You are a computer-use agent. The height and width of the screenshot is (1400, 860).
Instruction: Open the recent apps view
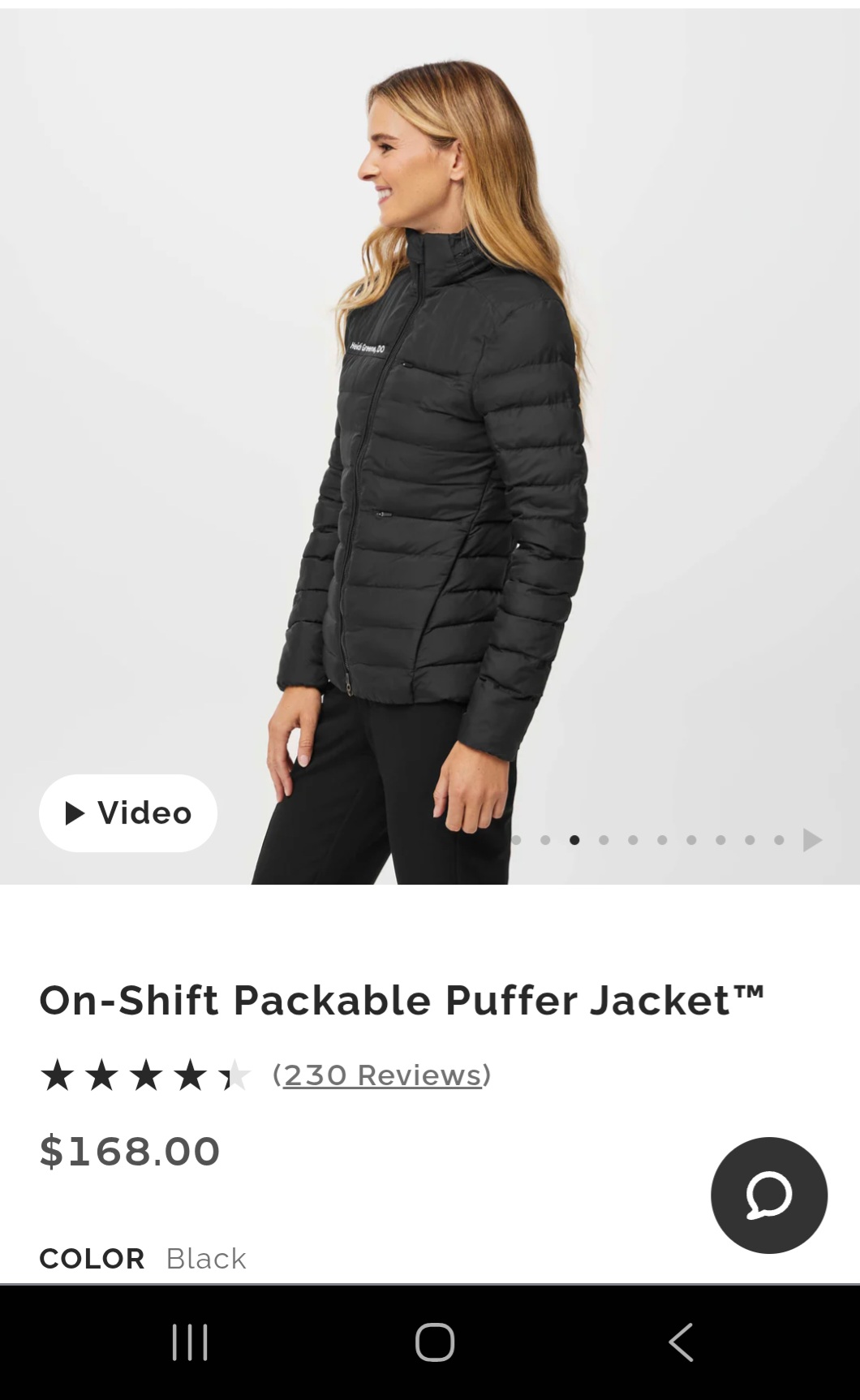[x=191, y=1342]
